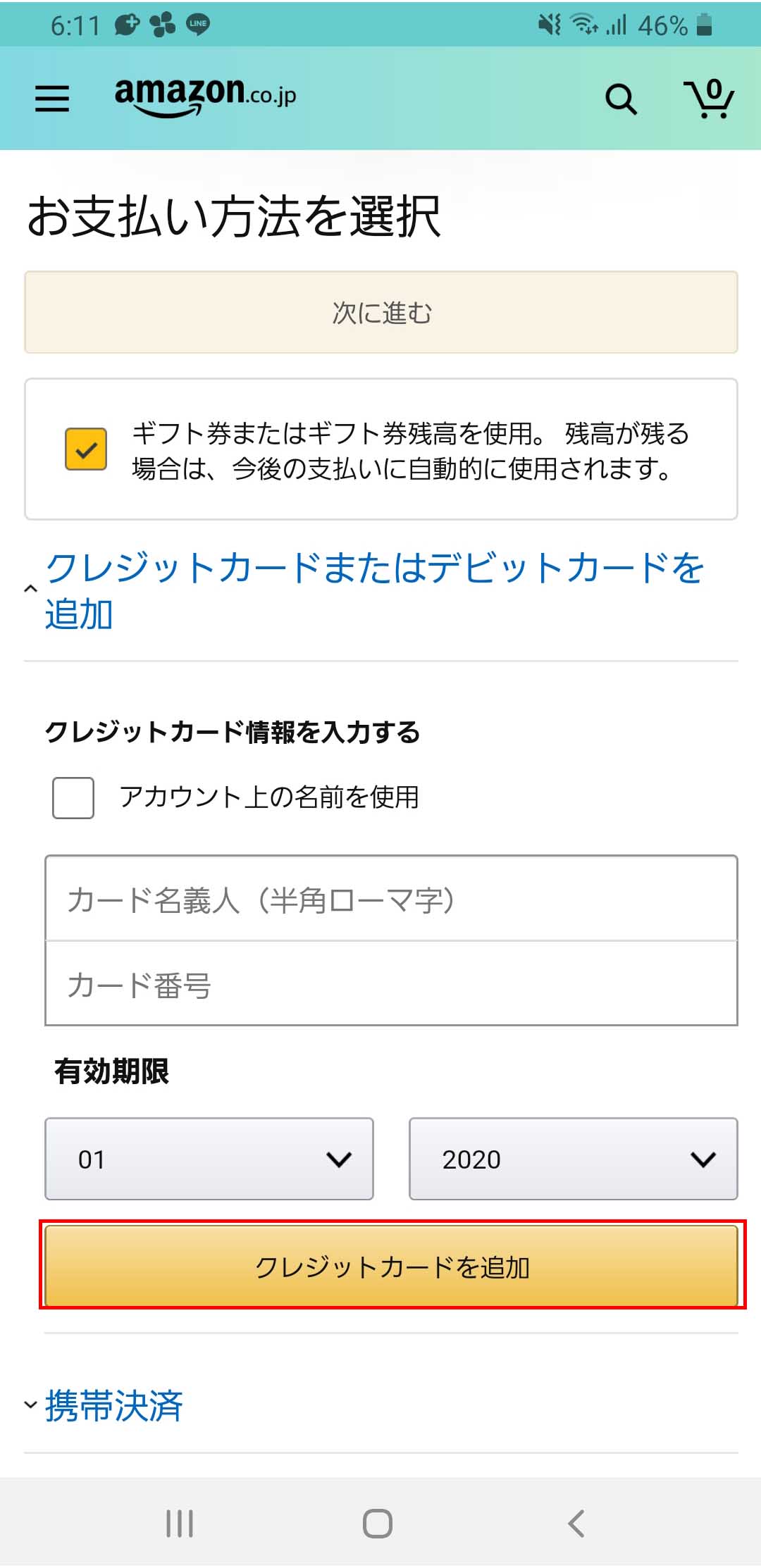Open the expiration month dropdown showing 01

208,1159
